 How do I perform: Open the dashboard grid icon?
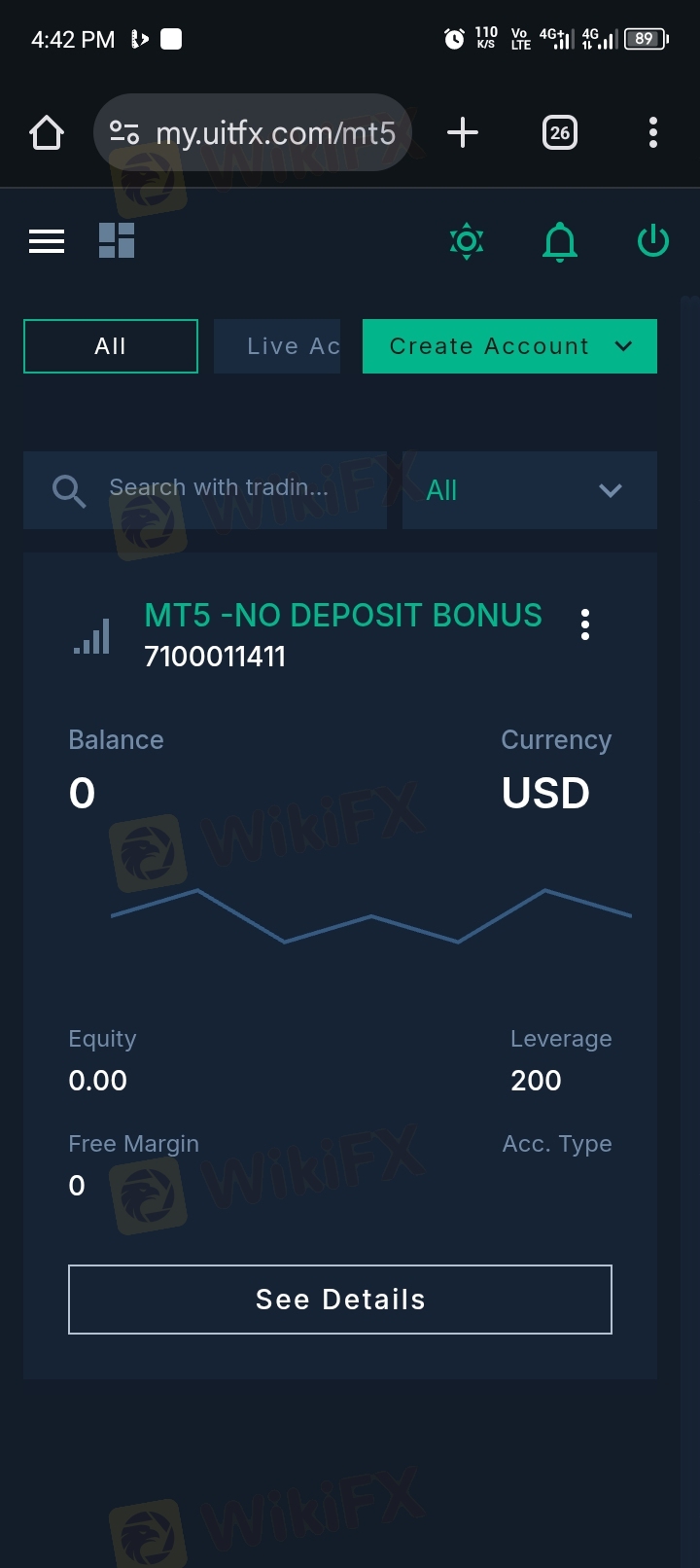117,240
